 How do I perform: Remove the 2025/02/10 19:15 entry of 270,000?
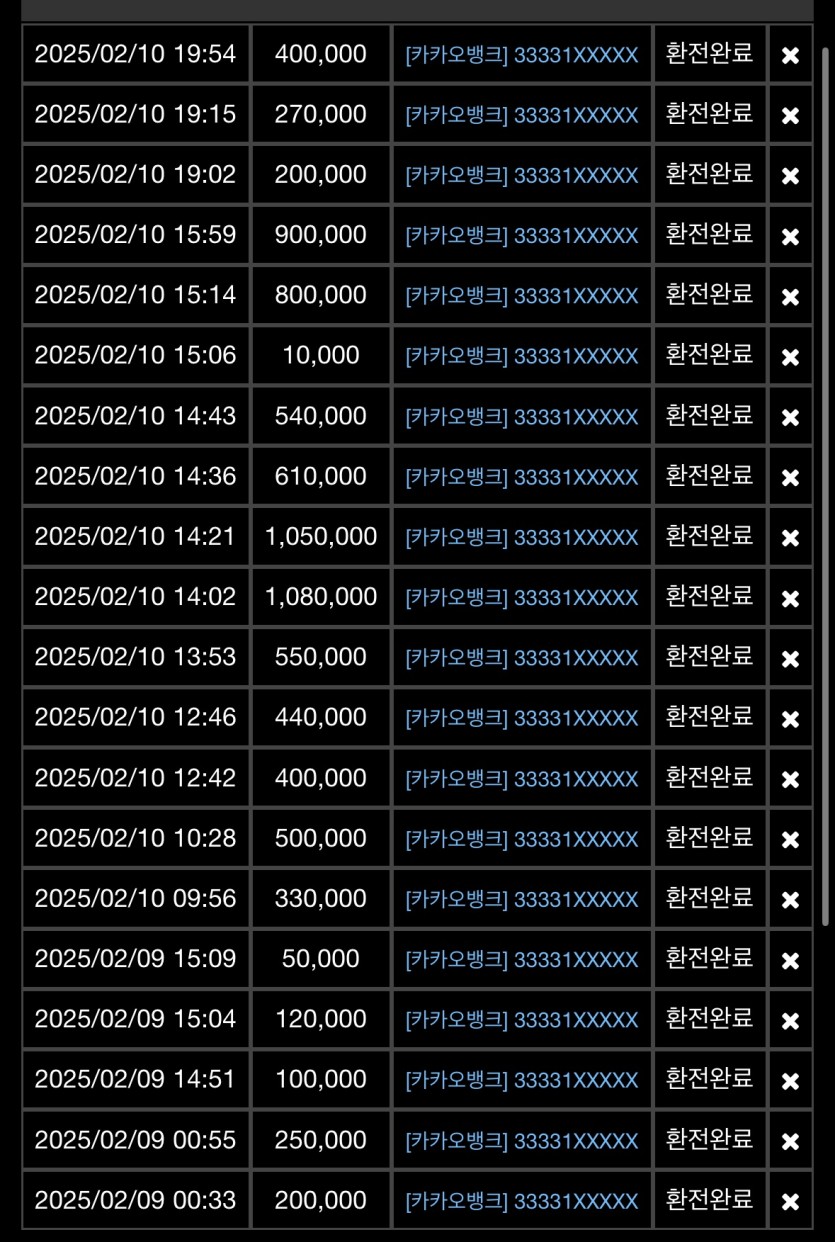click(790, 116)
